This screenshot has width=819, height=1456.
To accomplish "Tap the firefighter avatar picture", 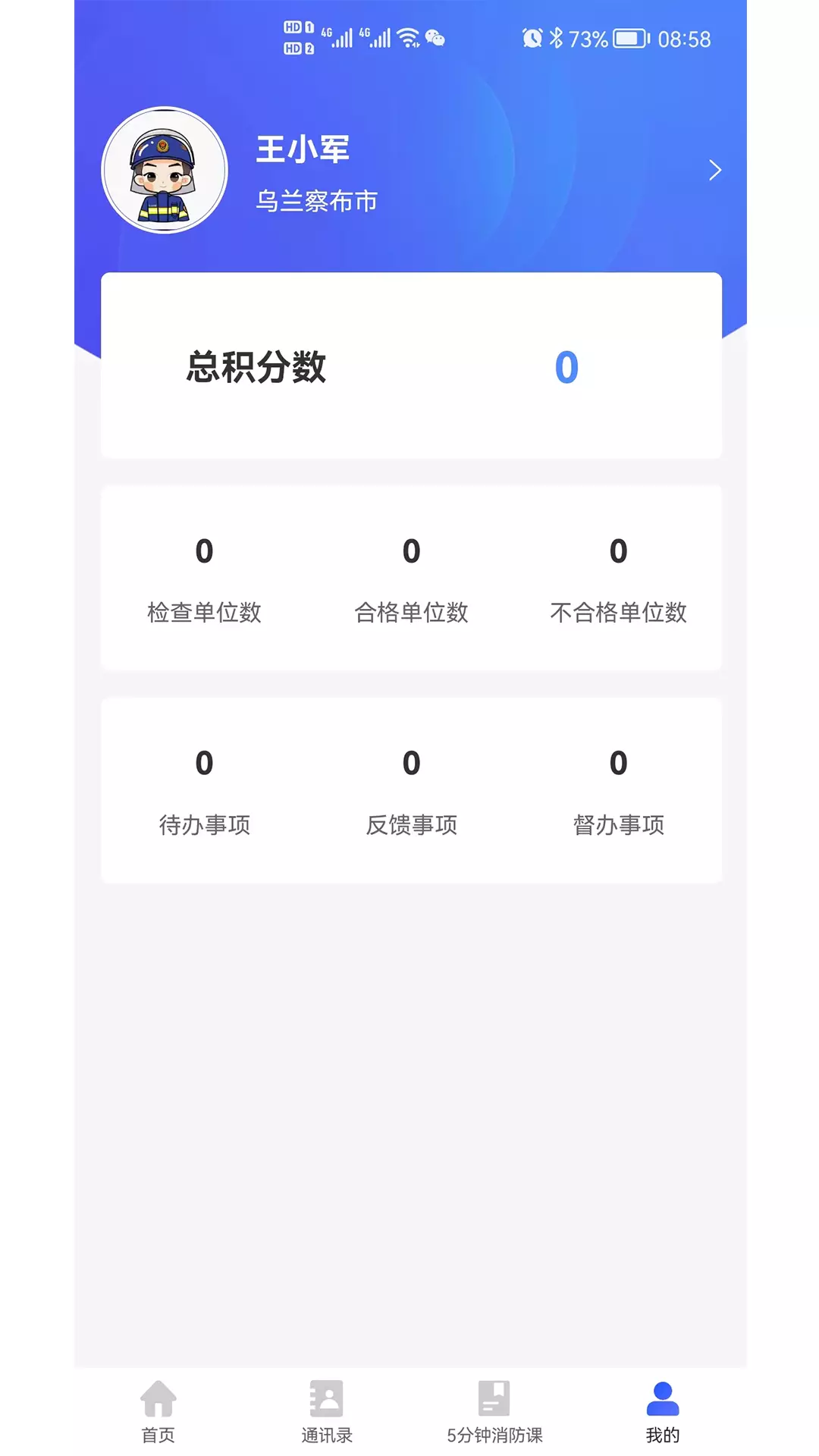I will pyautogui.click(x=165, y=170).
